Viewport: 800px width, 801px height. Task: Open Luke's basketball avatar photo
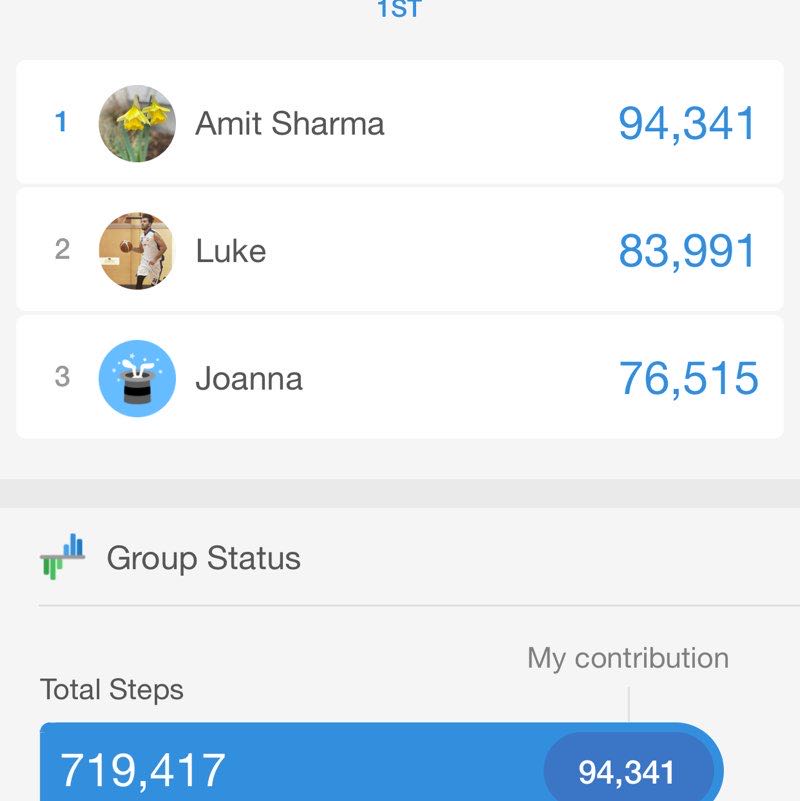tap(137, 251)
